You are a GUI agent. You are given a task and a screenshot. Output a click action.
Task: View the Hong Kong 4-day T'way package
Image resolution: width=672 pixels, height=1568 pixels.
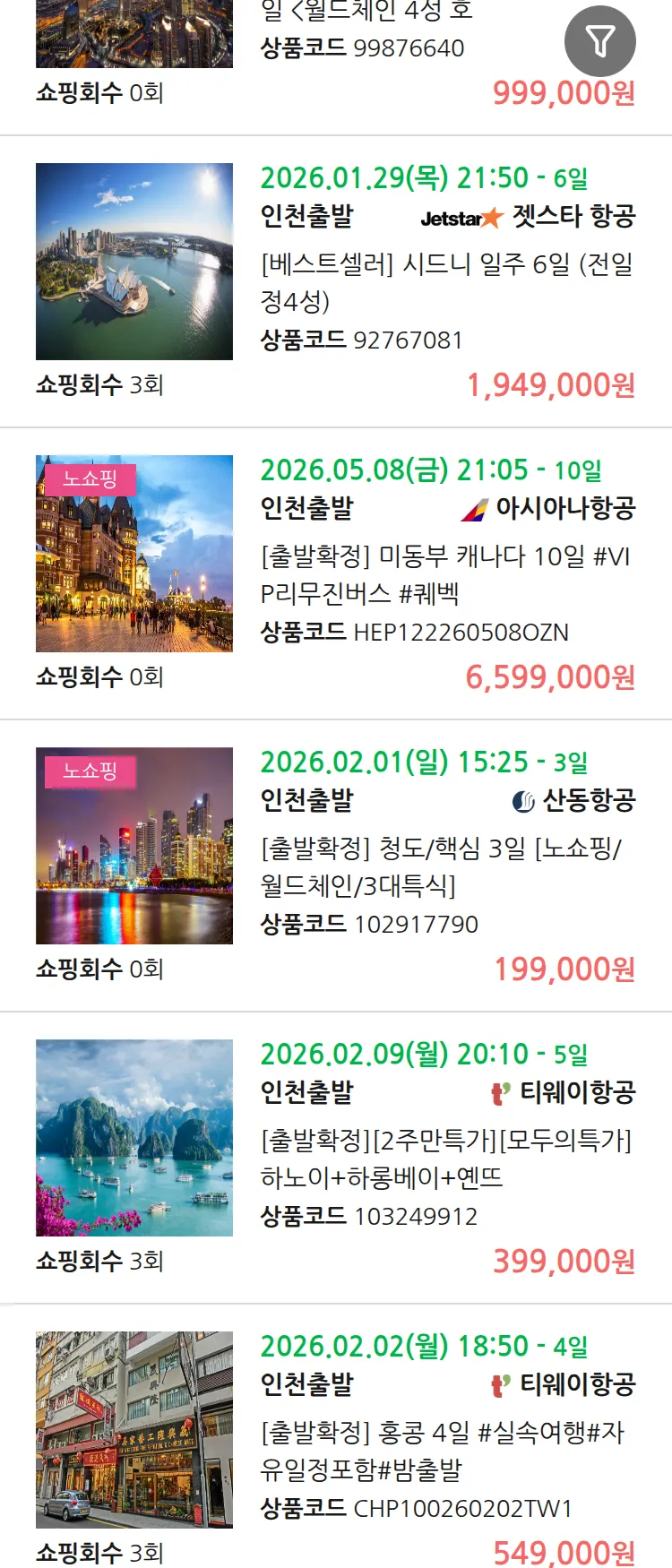(x=446, y=1451)
